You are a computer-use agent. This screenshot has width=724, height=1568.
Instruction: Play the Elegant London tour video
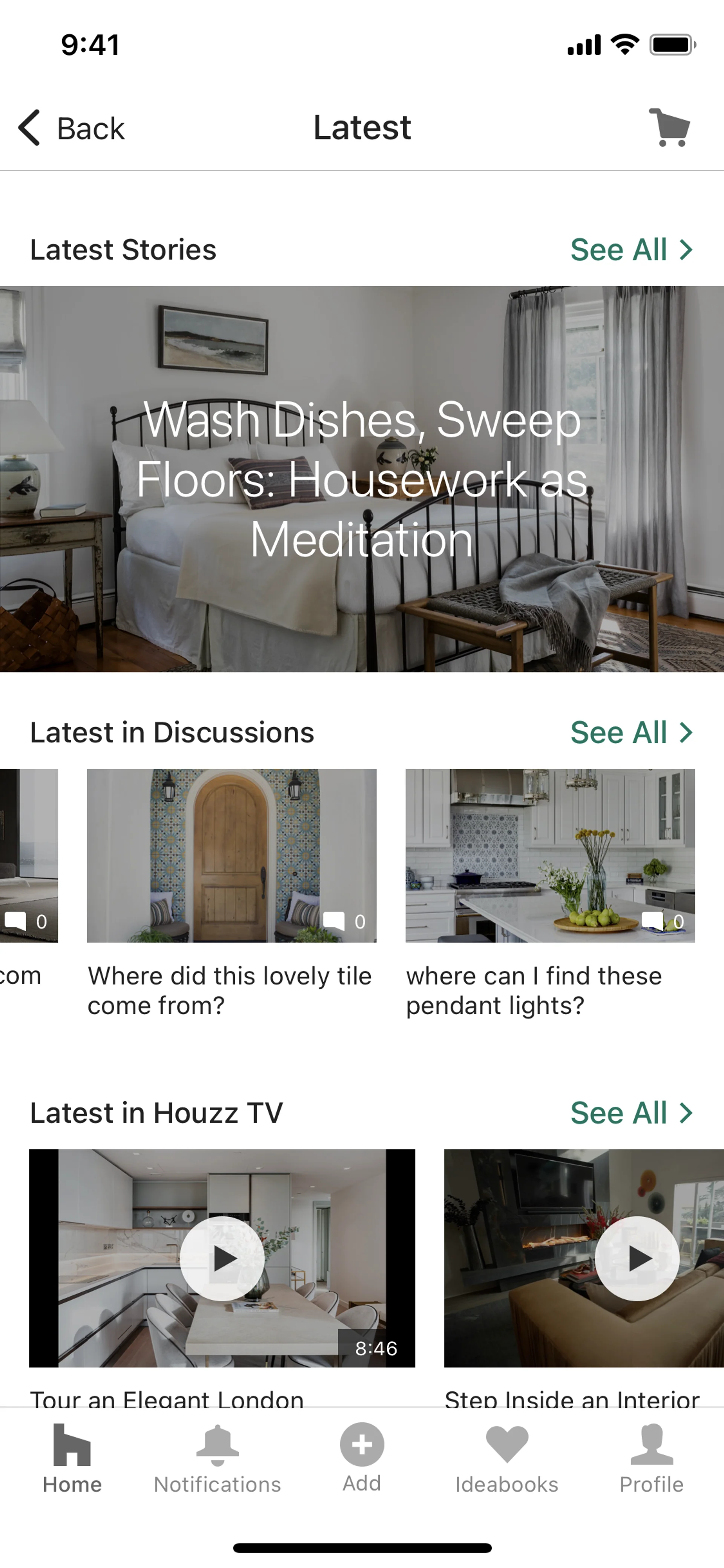tap(222, 1258)
